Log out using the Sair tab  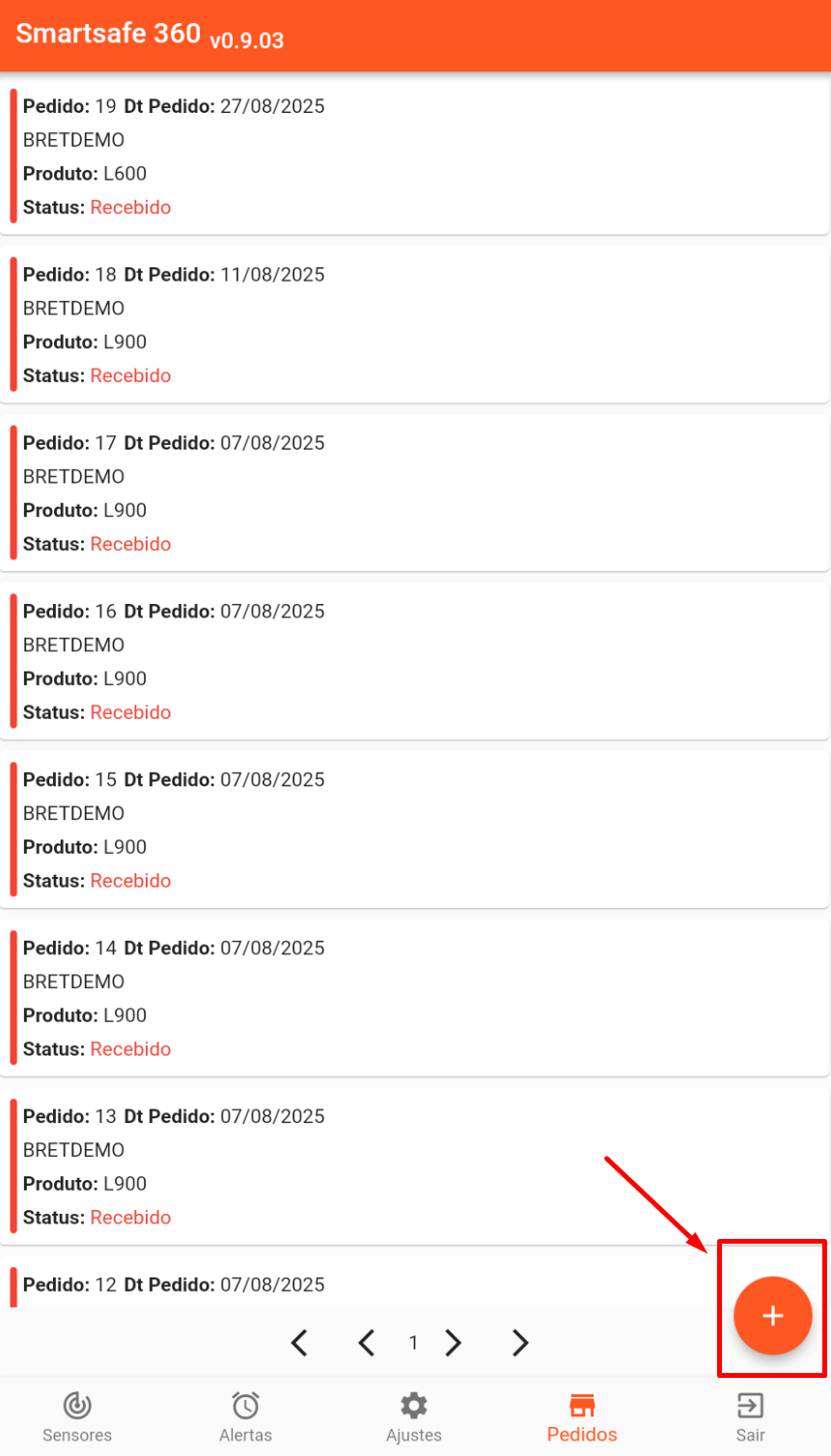[750, 1416]
